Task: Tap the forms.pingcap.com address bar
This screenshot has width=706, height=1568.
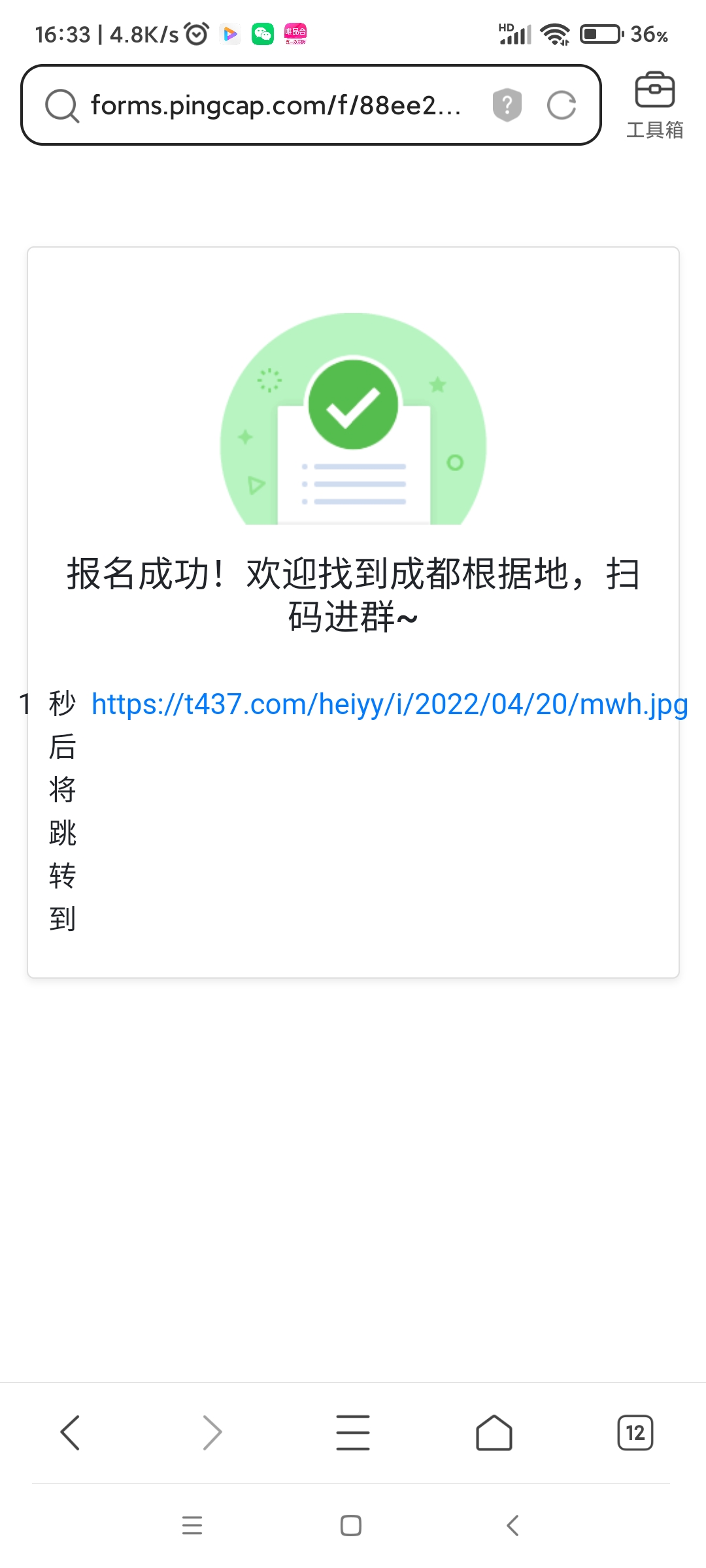Action: point(275,105)
